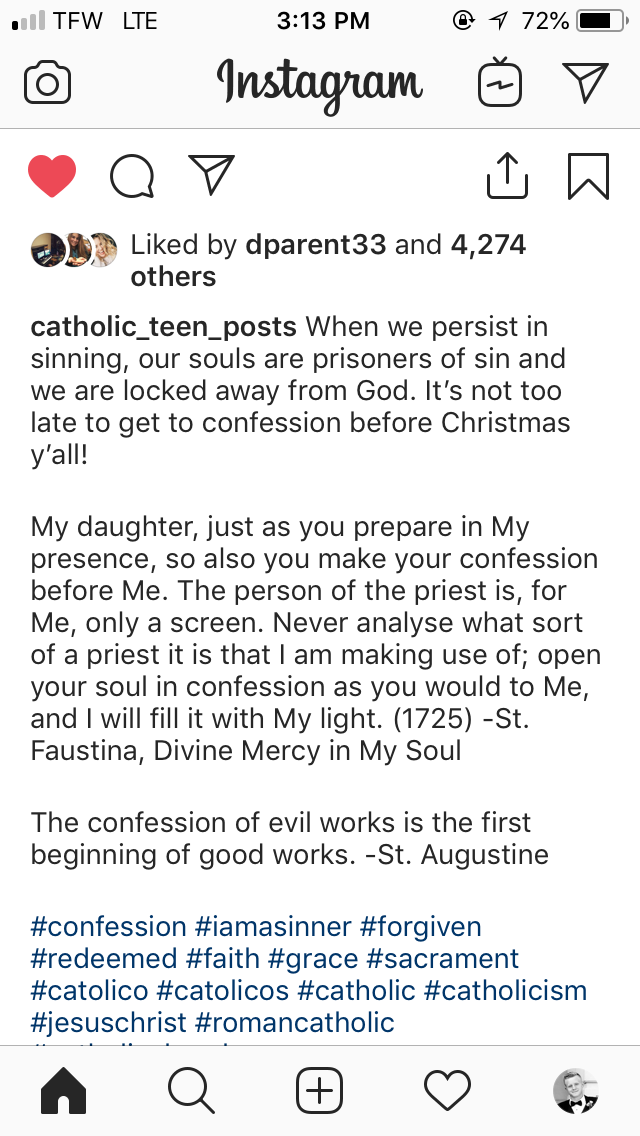640x1136 pixels.
Task: Go to the Home feed tab
Action: tap(64, 1091)
